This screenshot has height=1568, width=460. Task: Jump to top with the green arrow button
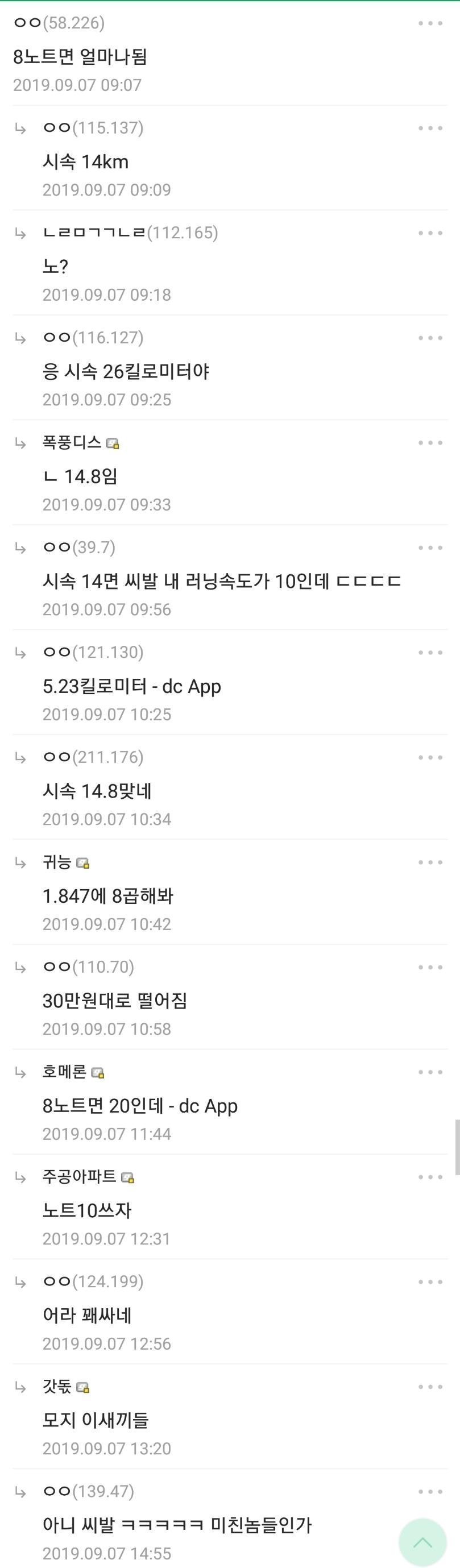(x=423, y=1543)
